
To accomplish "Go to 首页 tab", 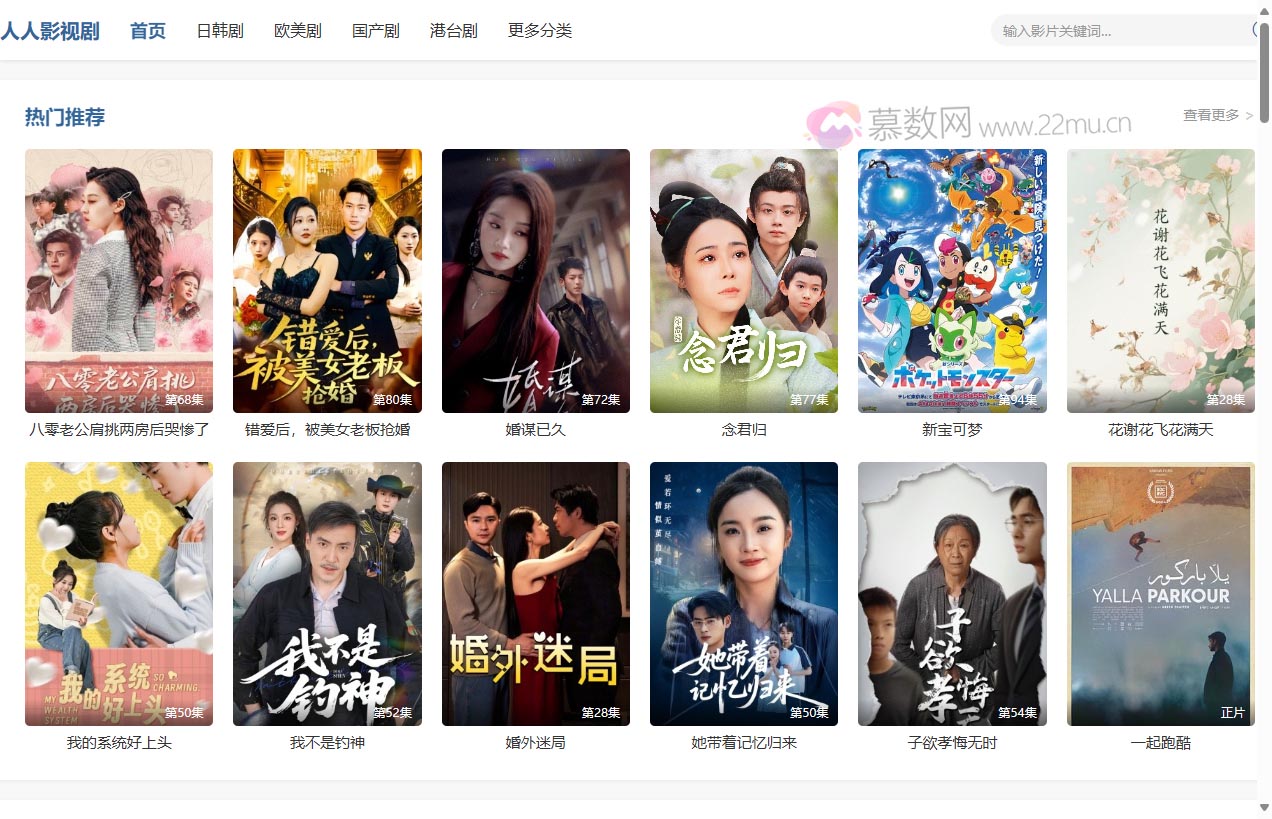I will click(148, 31).
